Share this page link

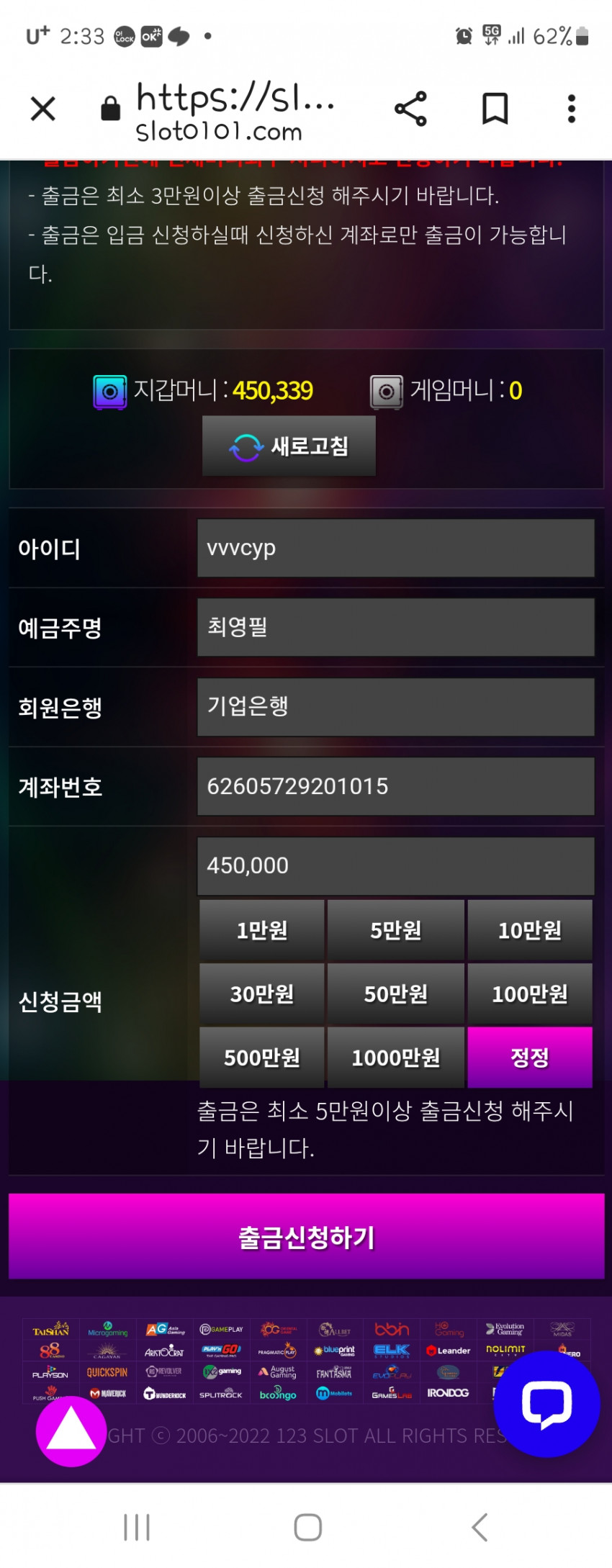coord(410,109)
